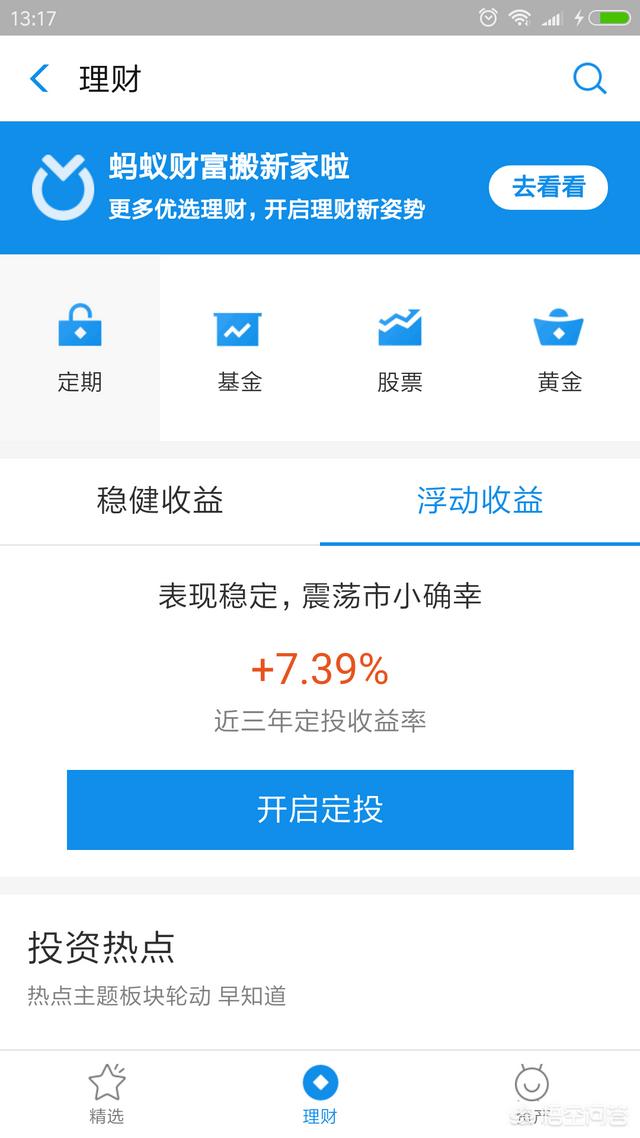Image resolution: width=640 pixels, height=1138 pixels.
Task: Tap the 开启定投 button
Action: point(320,809)
